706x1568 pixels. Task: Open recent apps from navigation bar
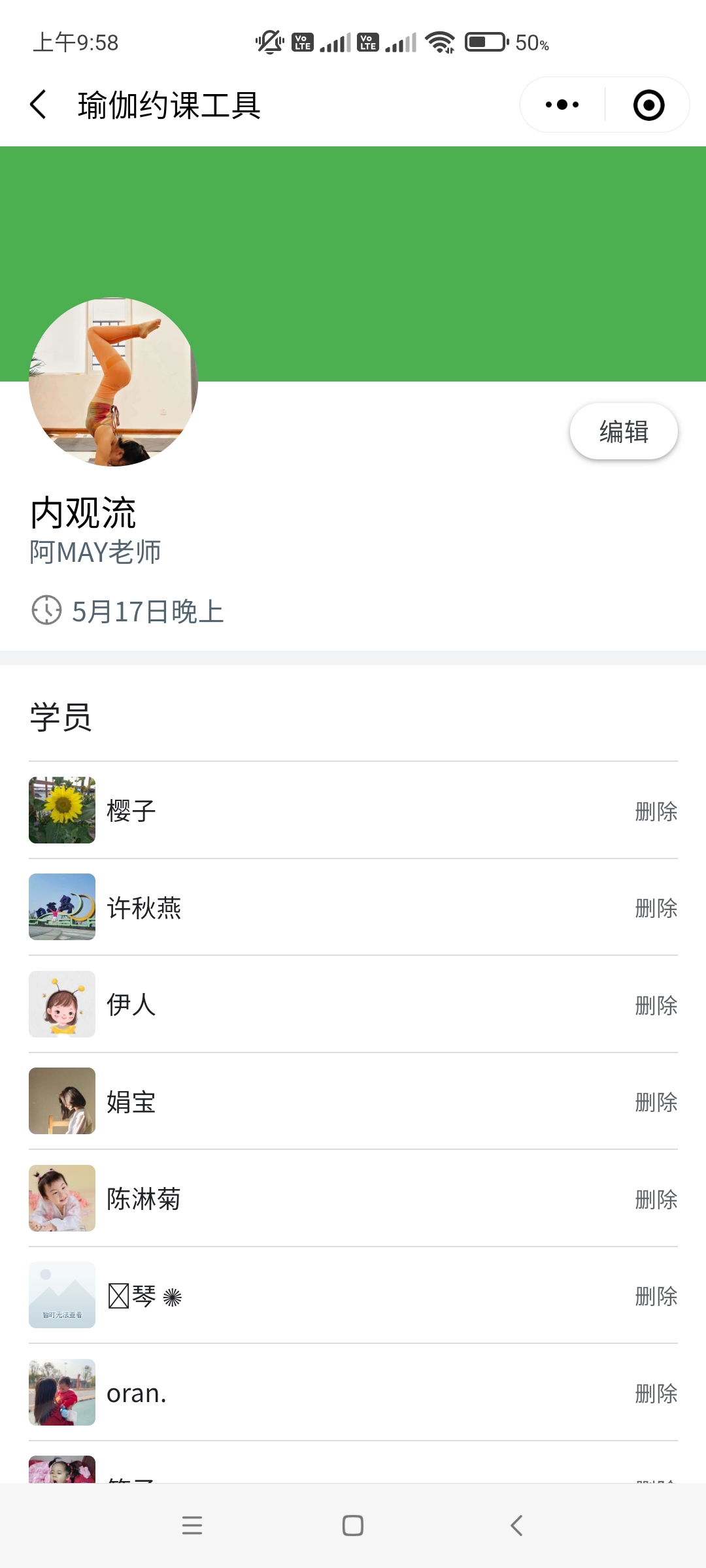click(192, 1526)
